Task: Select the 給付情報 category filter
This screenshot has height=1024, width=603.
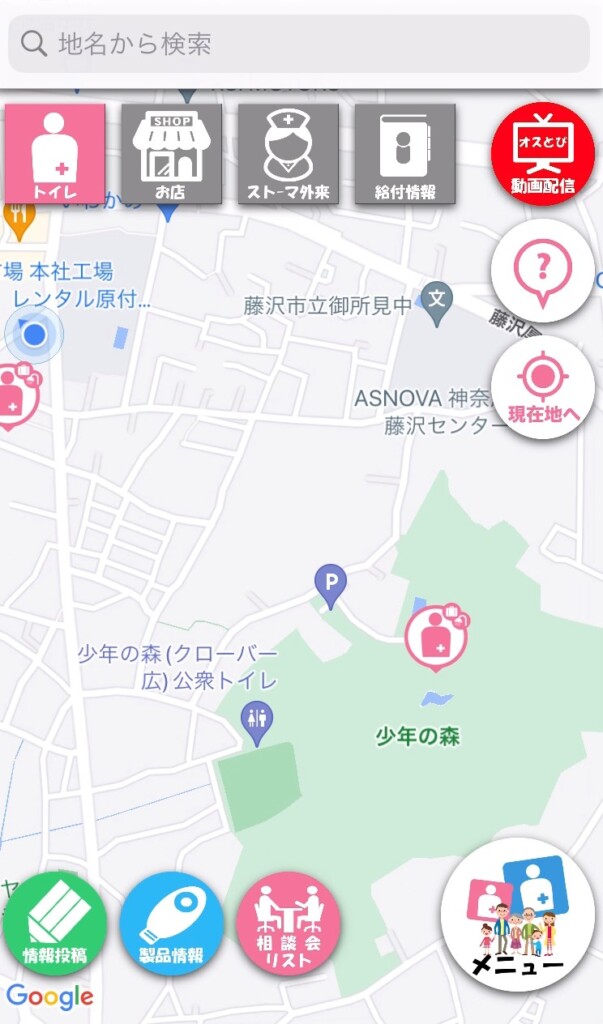Action: 405,153
